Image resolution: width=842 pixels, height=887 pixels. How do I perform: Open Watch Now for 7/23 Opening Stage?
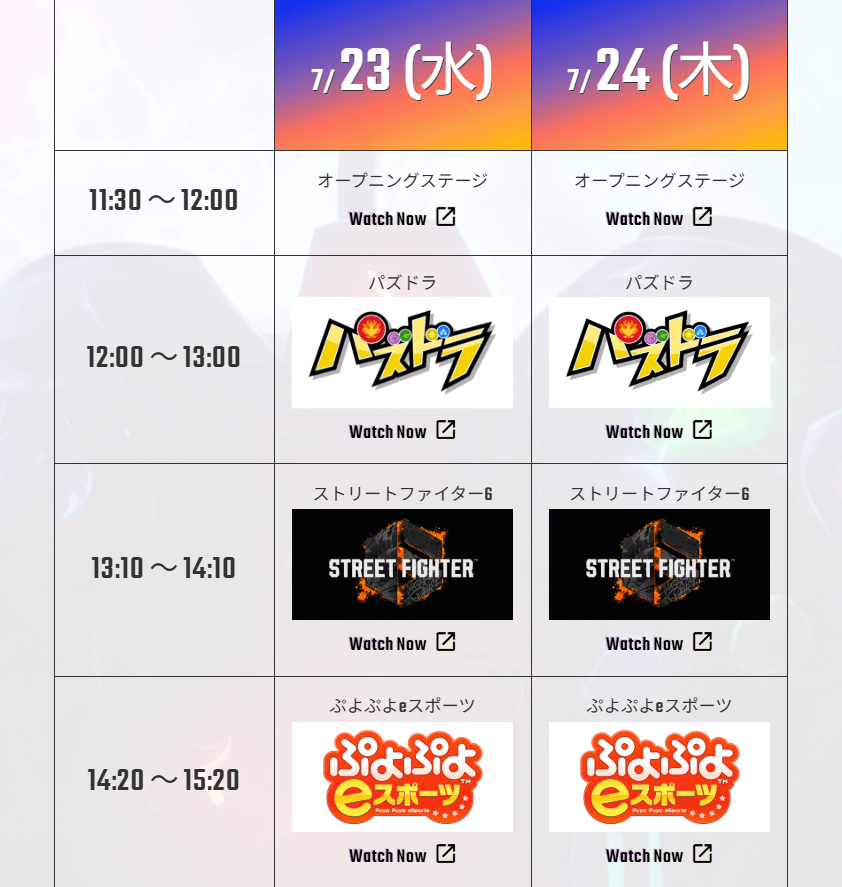402,218
